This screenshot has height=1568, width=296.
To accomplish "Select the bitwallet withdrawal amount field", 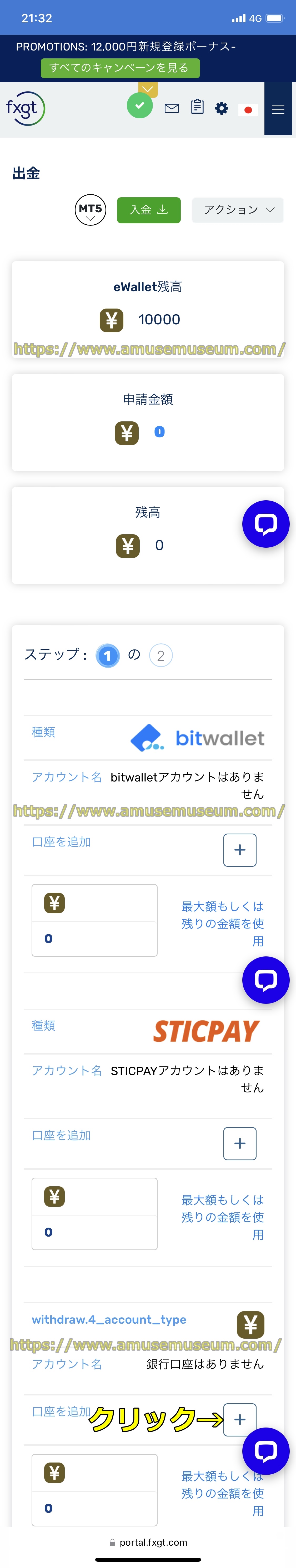I will pyautogui.click(x=94, y=938).
